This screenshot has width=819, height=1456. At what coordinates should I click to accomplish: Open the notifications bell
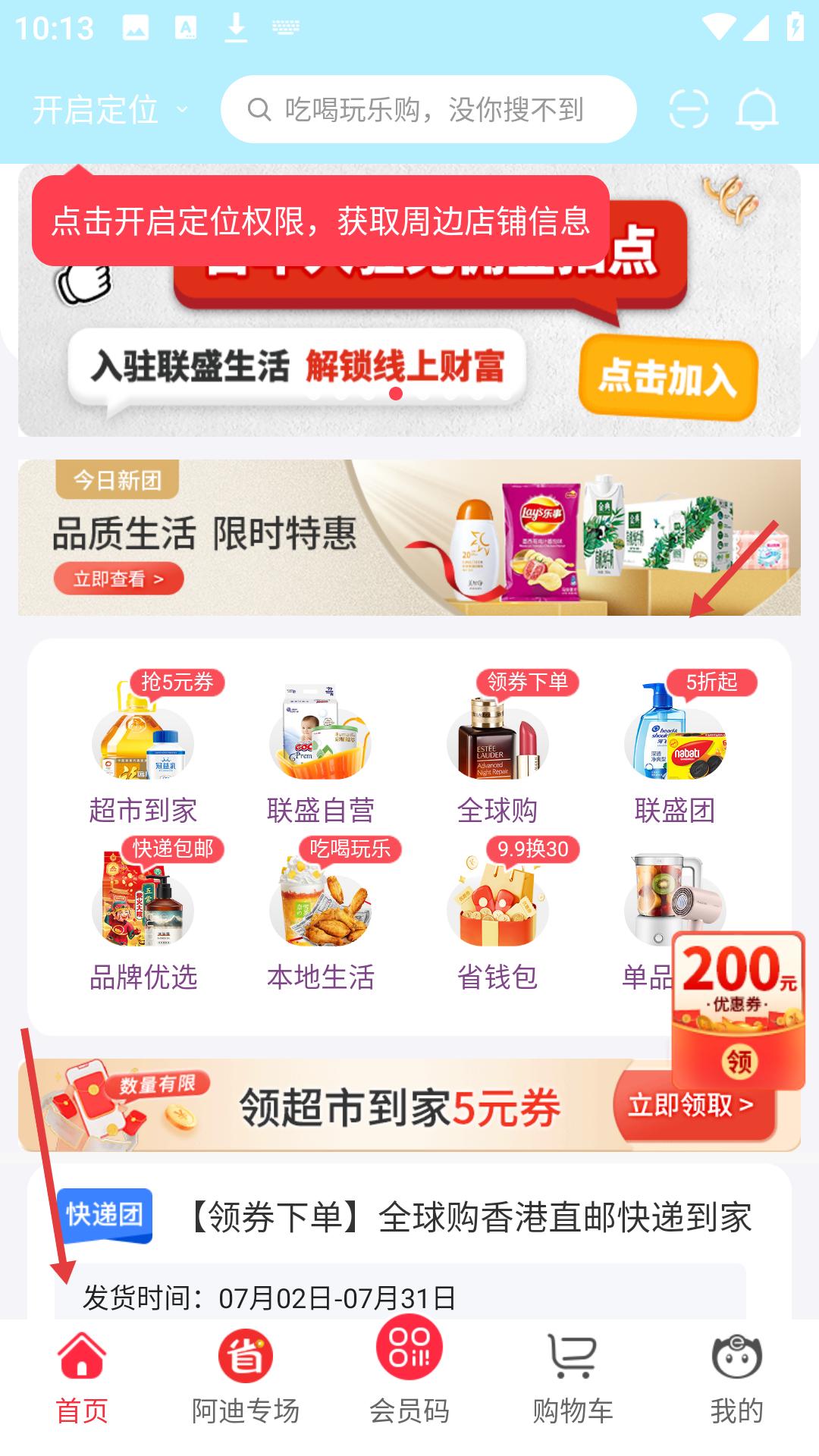coord(757,109)
